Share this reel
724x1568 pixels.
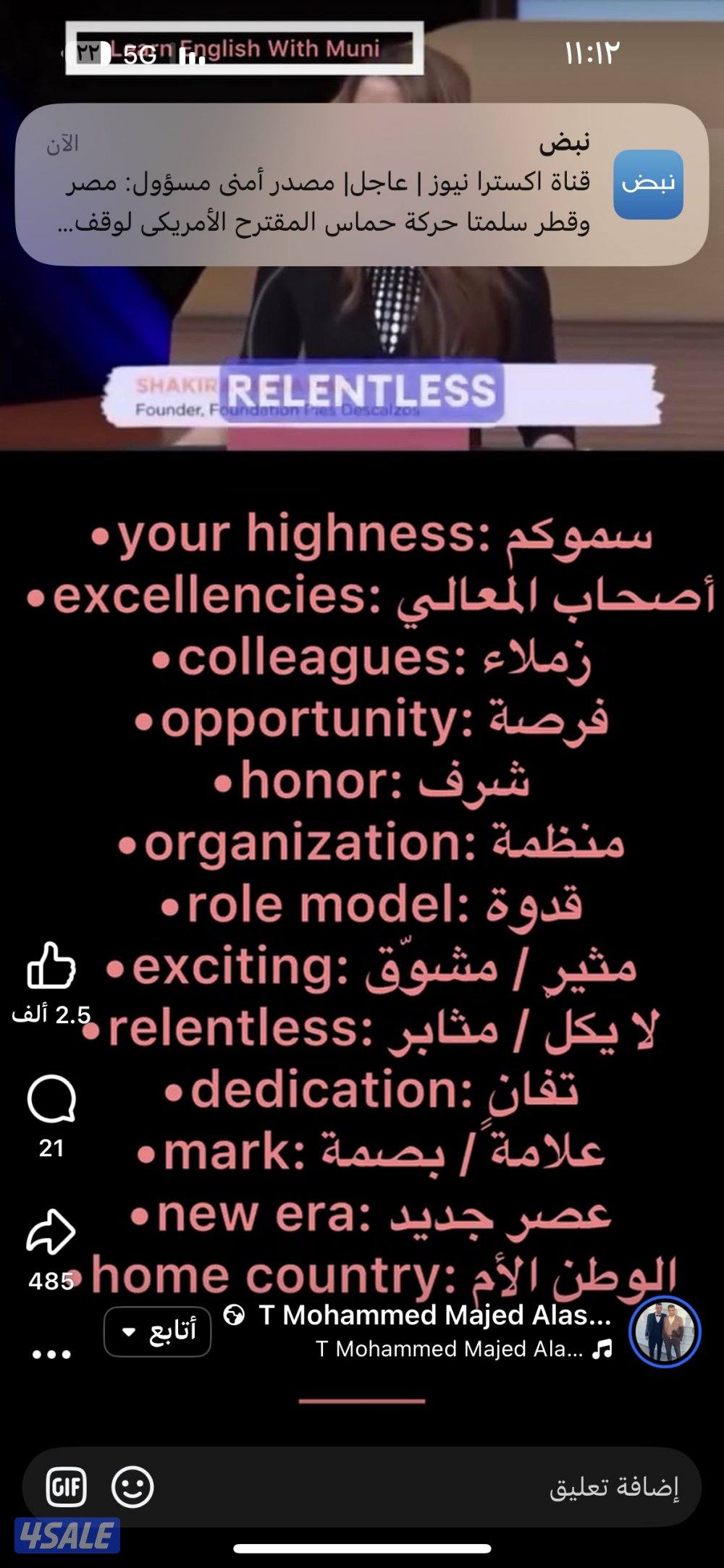click(51, 1231)
